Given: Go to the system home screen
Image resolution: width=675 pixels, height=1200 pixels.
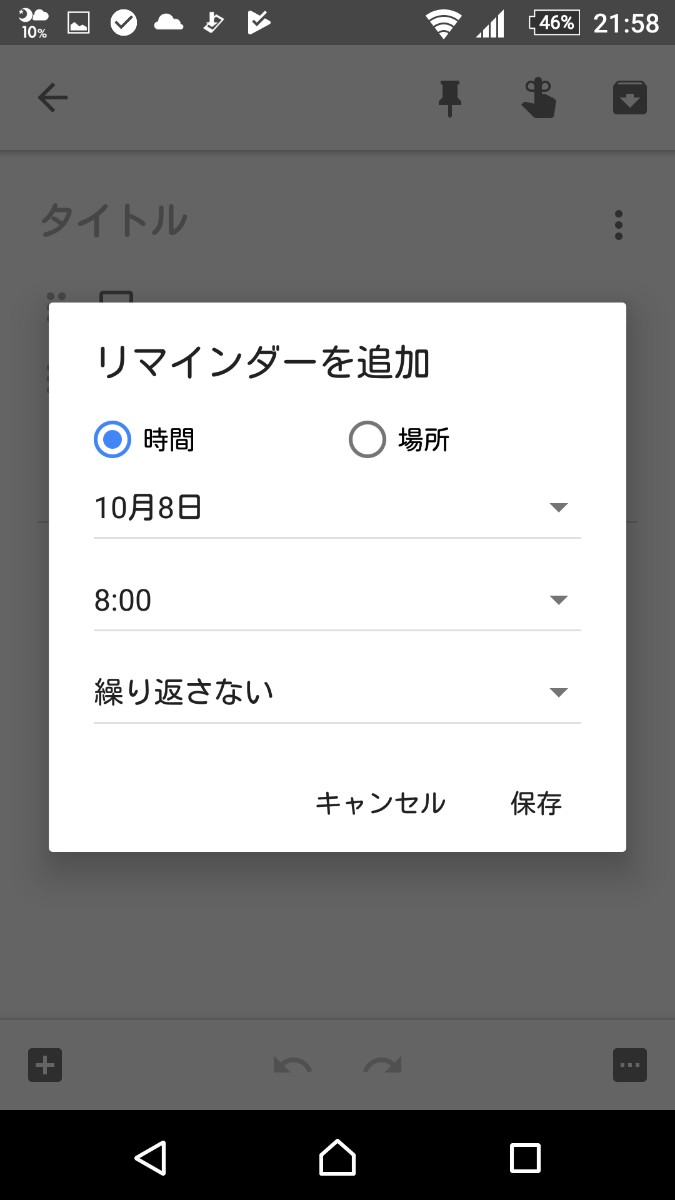Looking at the screenshot, I should 337,1157.
